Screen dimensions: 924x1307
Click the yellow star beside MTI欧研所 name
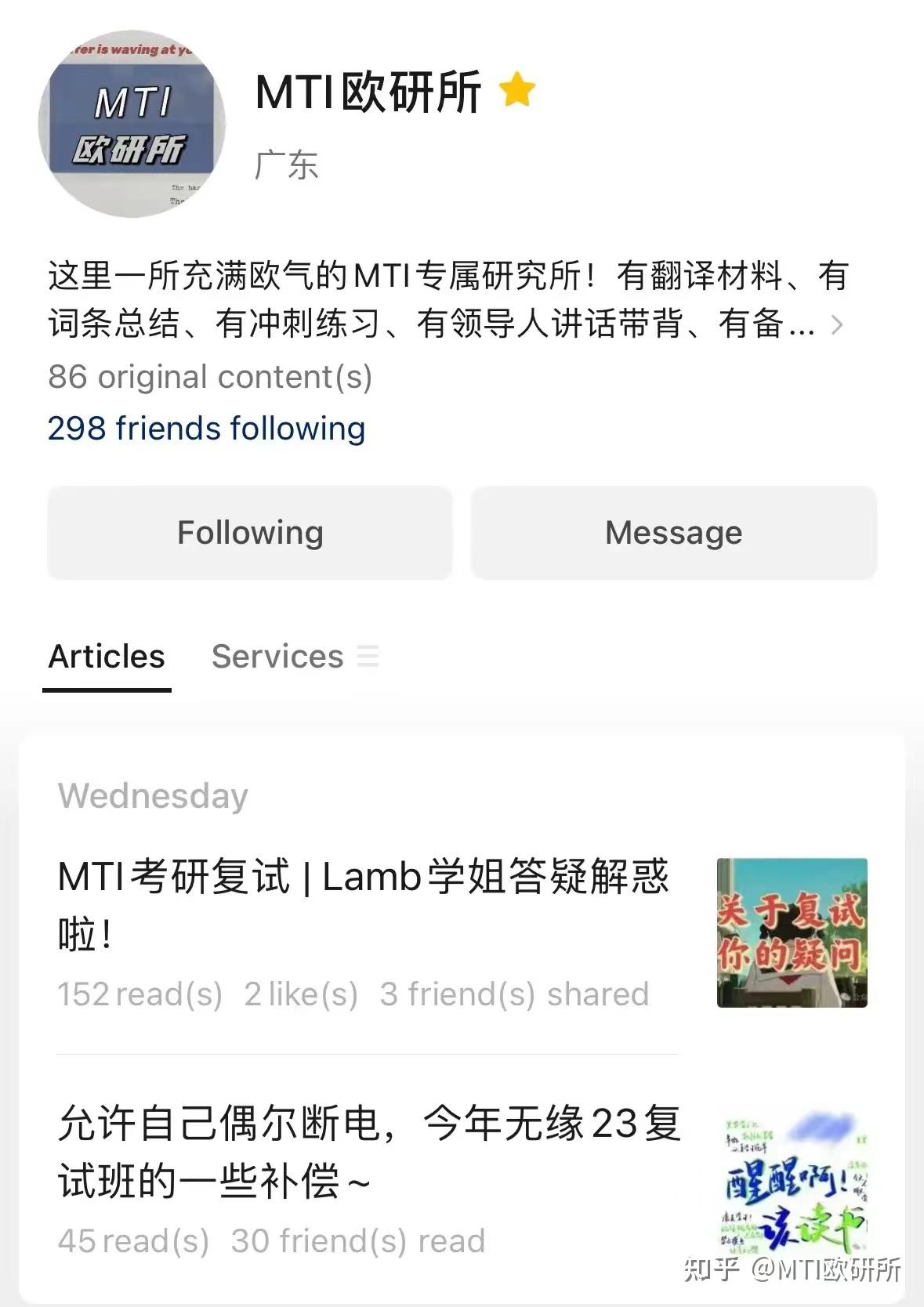[x=519, y=92]
